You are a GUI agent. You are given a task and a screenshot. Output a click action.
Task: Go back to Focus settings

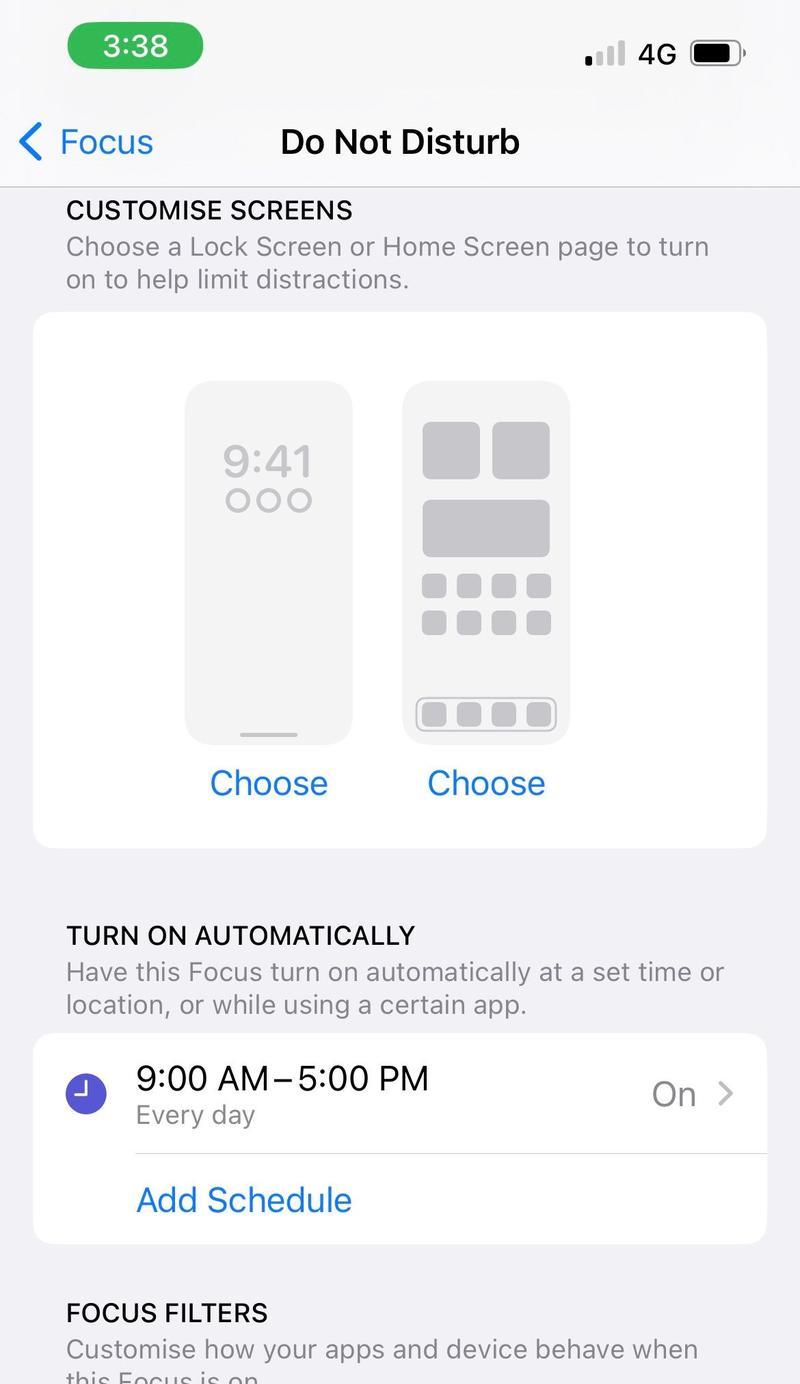87,142
